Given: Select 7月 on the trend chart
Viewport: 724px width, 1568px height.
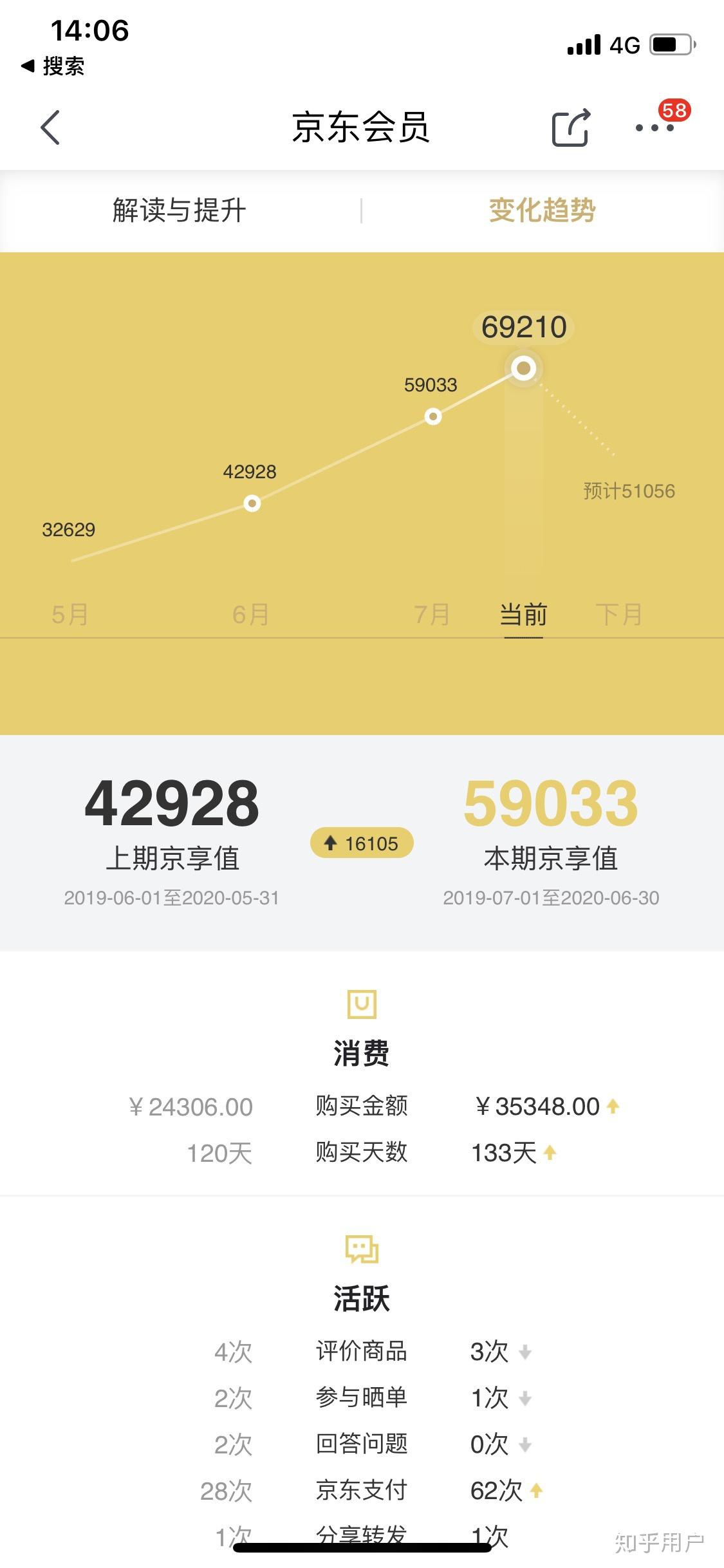Looking at the screenshot, I should coord(432,615).
